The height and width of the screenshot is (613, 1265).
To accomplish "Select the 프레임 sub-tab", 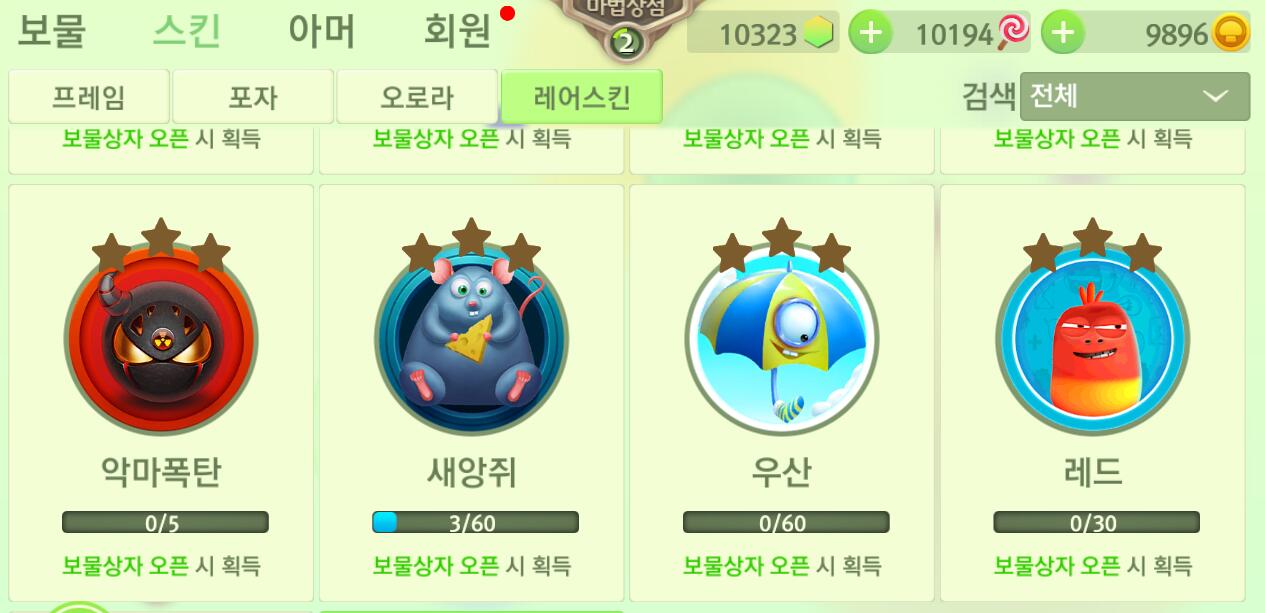I will 89,97.
